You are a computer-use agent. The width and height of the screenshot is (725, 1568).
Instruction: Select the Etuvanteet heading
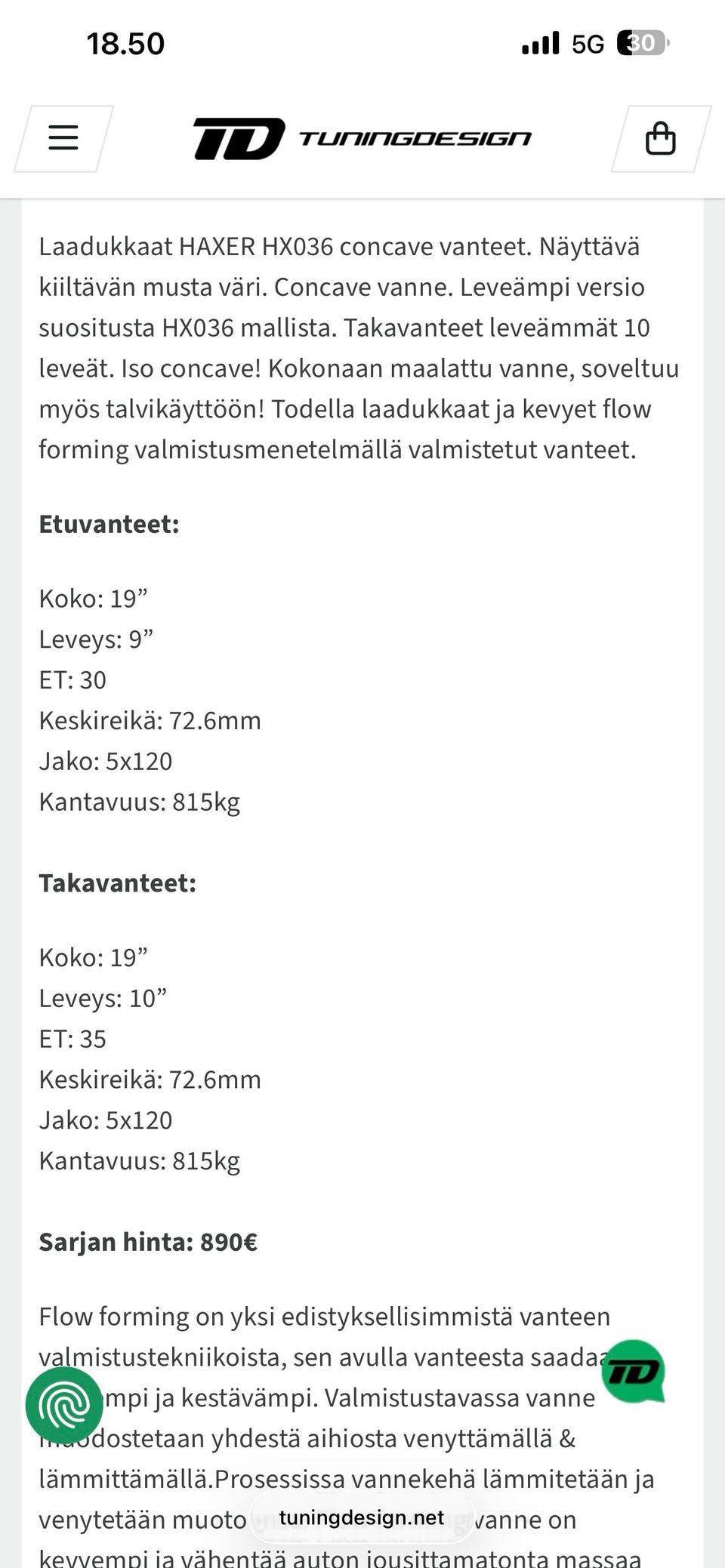(x=110, y=523)
